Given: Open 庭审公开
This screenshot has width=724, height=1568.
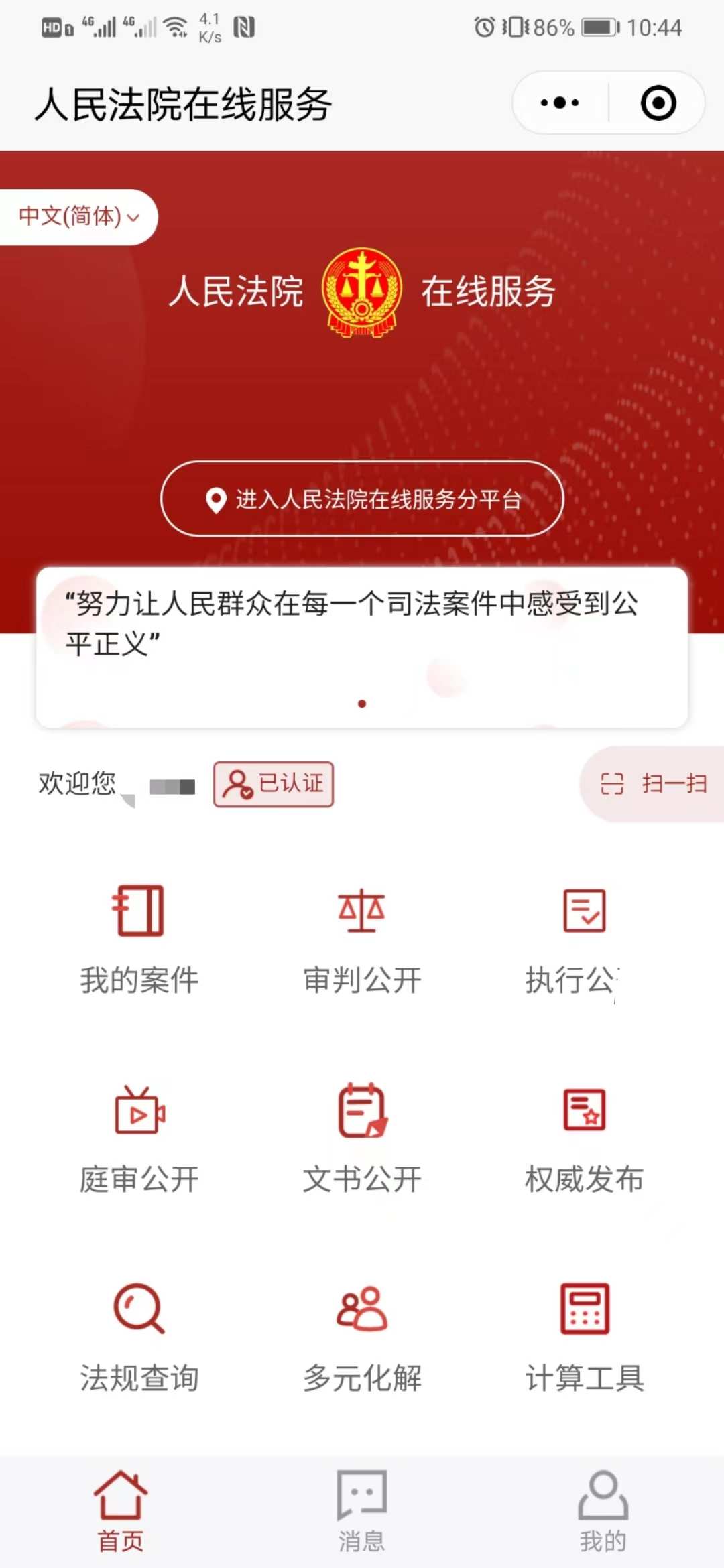Looking at the screenshot, I should tap(139, 1138).
